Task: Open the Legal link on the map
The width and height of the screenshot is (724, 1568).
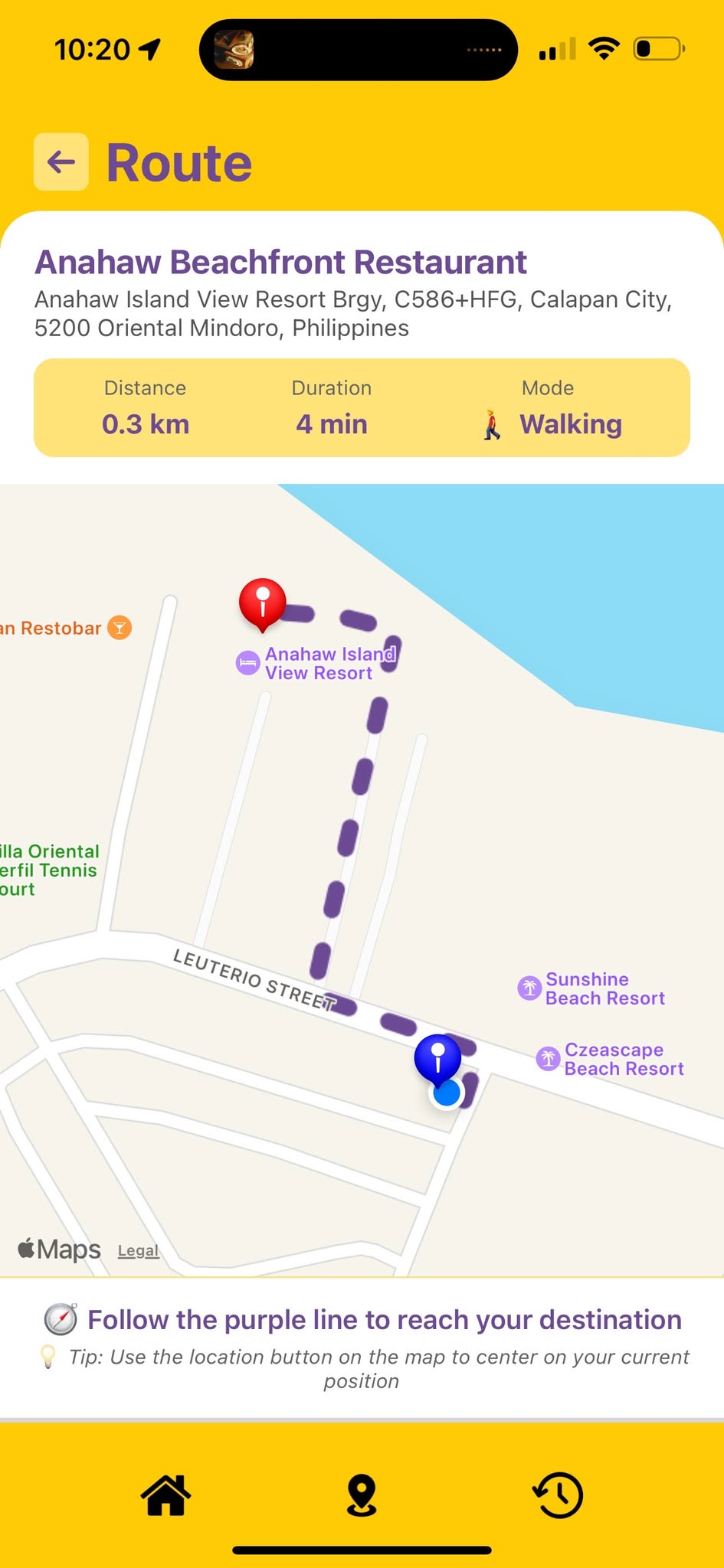Action: 138,1250
